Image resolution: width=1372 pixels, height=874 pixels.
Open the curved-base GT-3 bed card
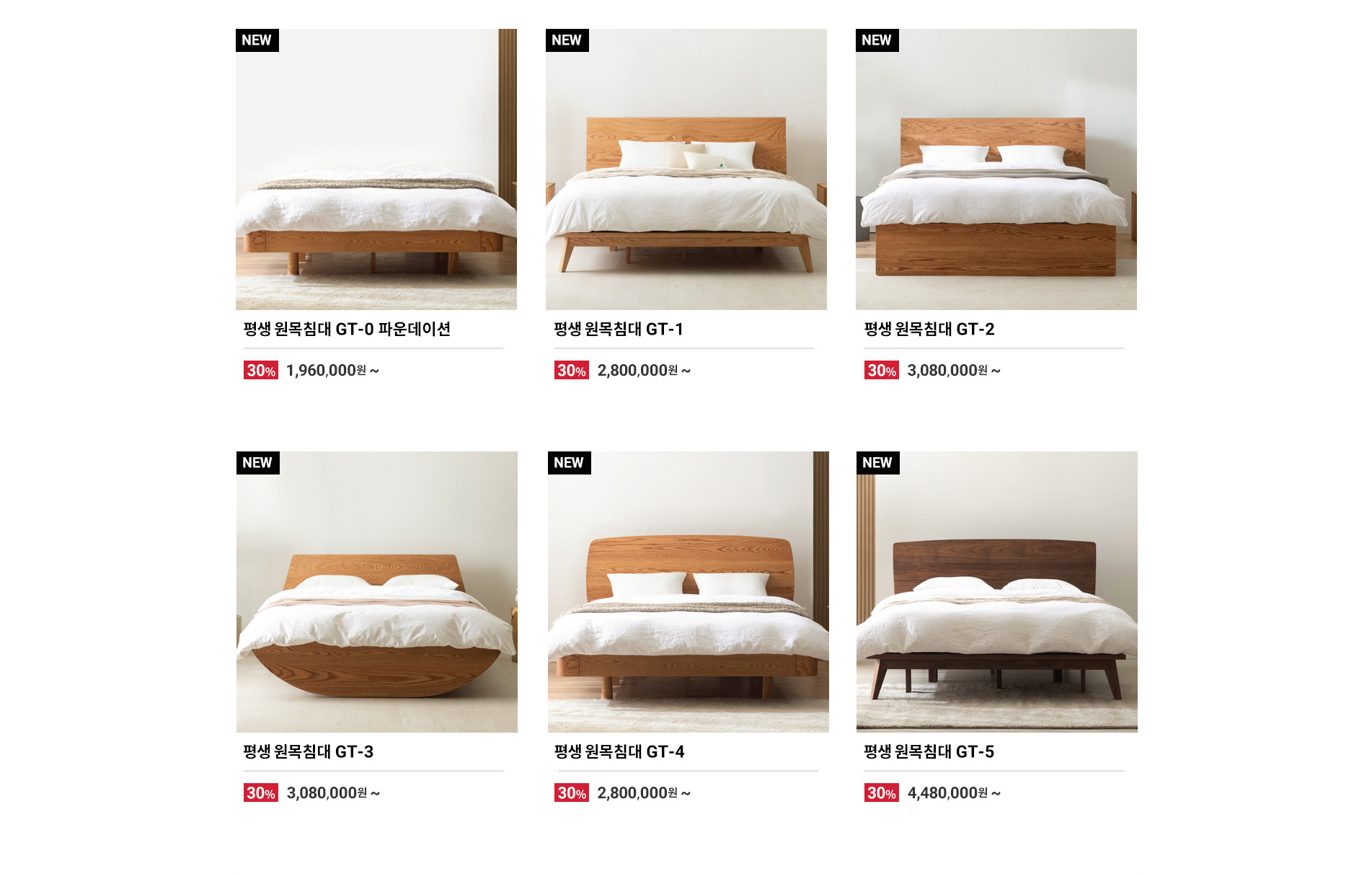click(x=376, y=592)
